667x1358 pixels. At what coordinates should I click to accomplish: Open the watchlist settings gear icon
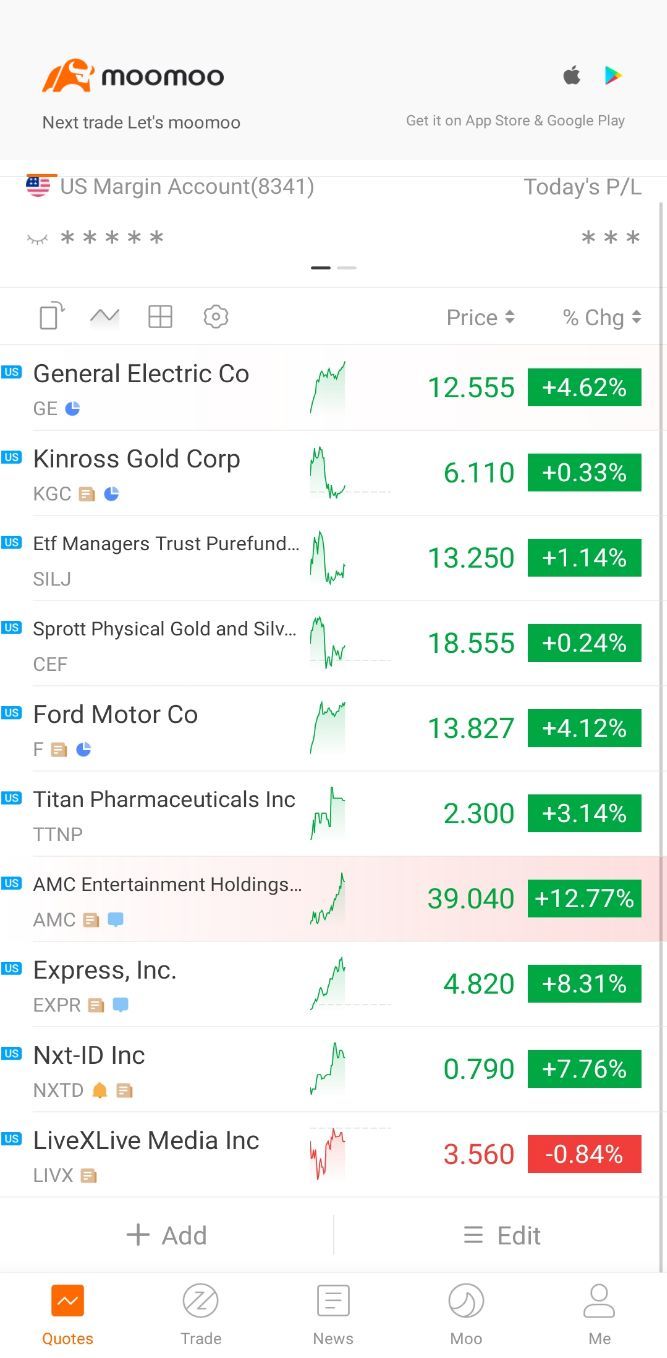coord(216,317)
